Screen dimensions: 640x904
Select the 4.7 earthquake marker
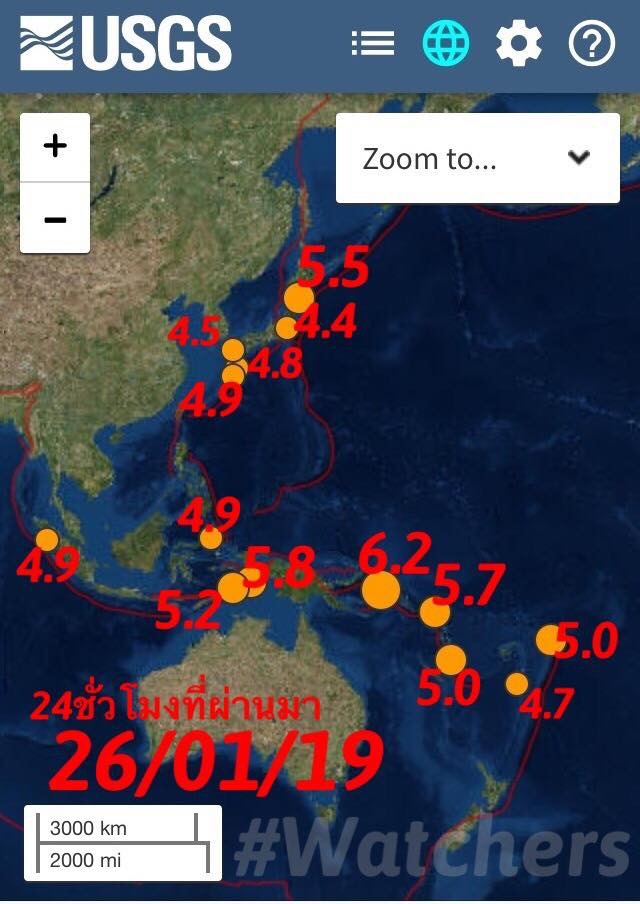coord(517,684)
